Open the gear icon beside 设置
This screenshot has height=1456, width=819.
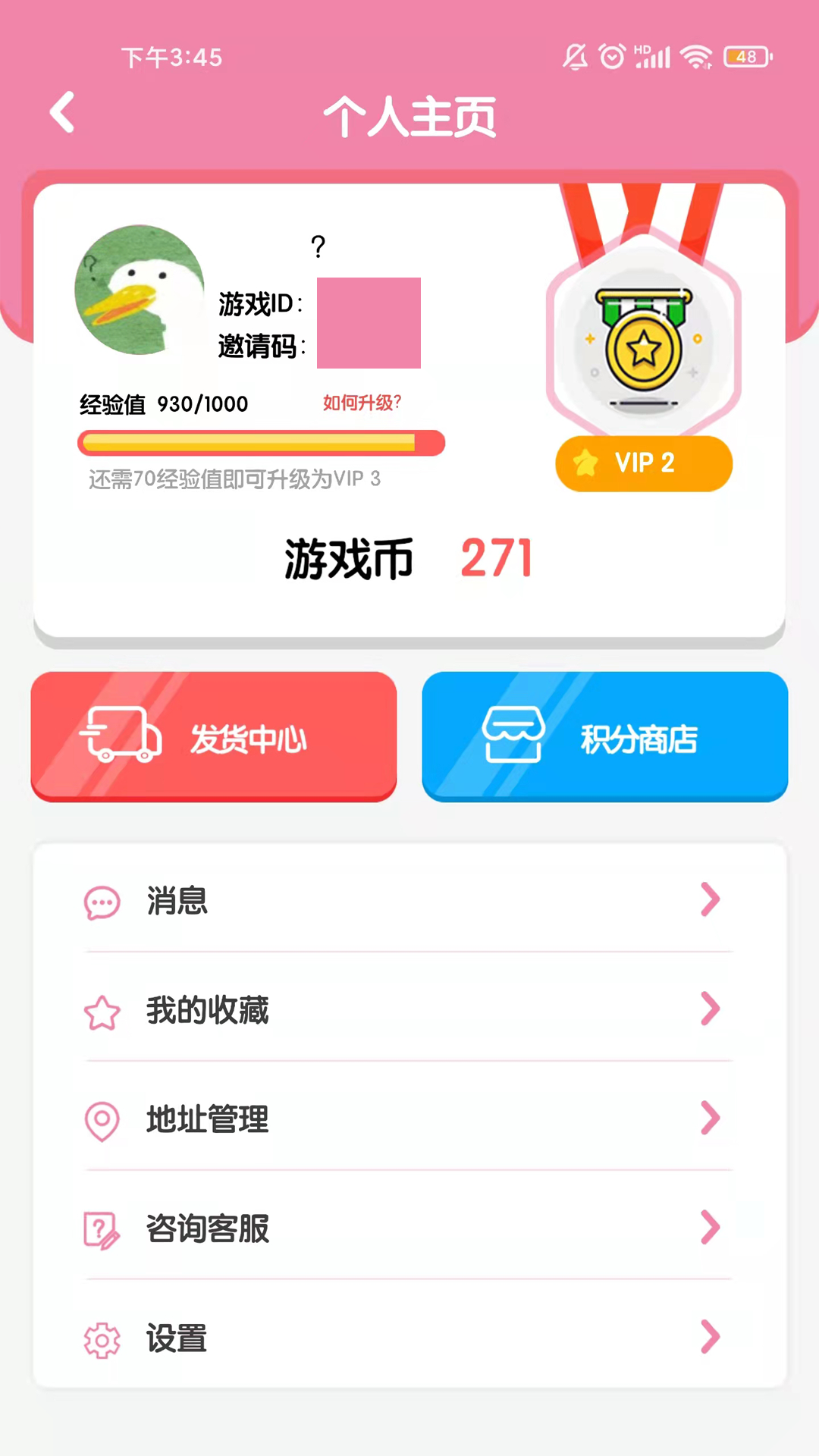(x=102, y=1338)
